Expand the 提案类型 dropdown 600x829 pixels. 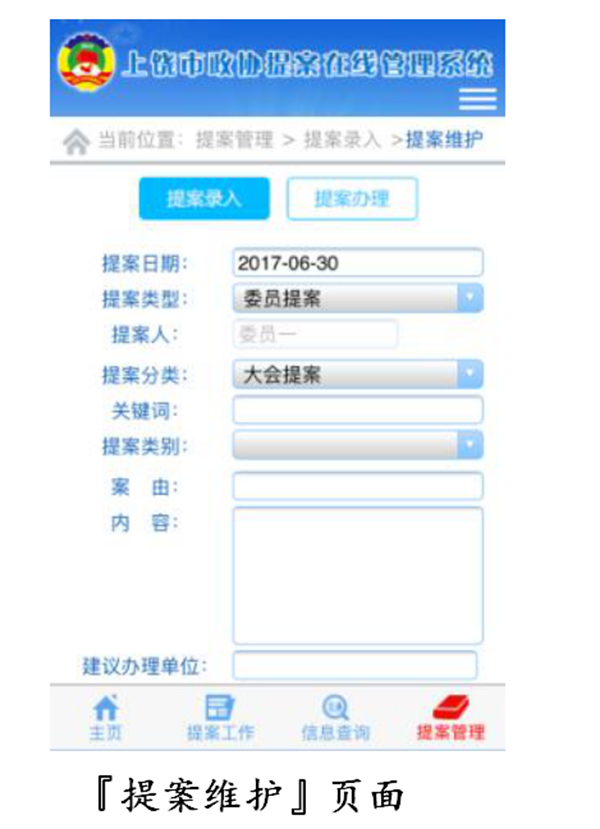tap(357, 298)
